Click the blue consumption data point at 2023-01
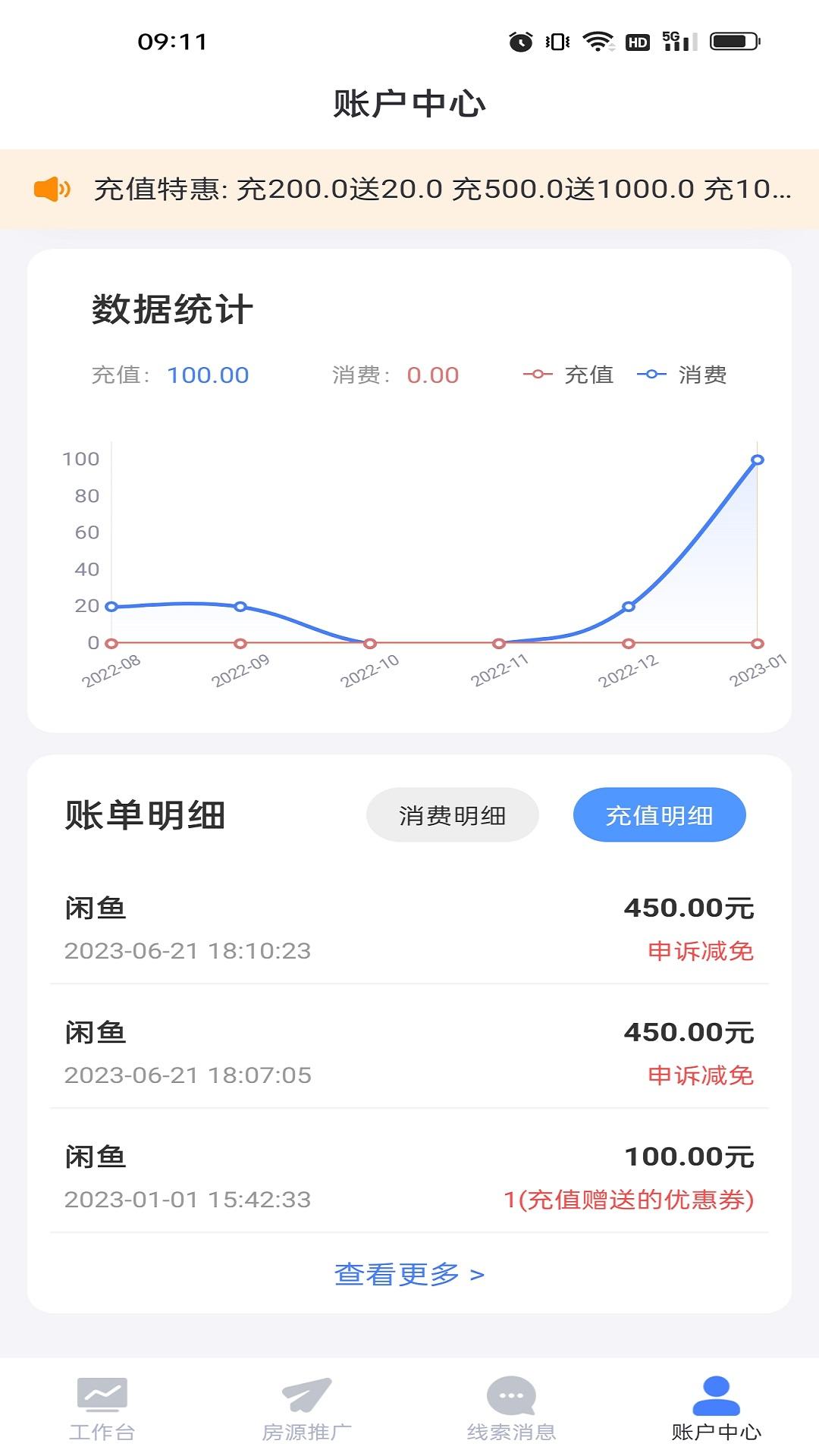 (x=756, y=459)
